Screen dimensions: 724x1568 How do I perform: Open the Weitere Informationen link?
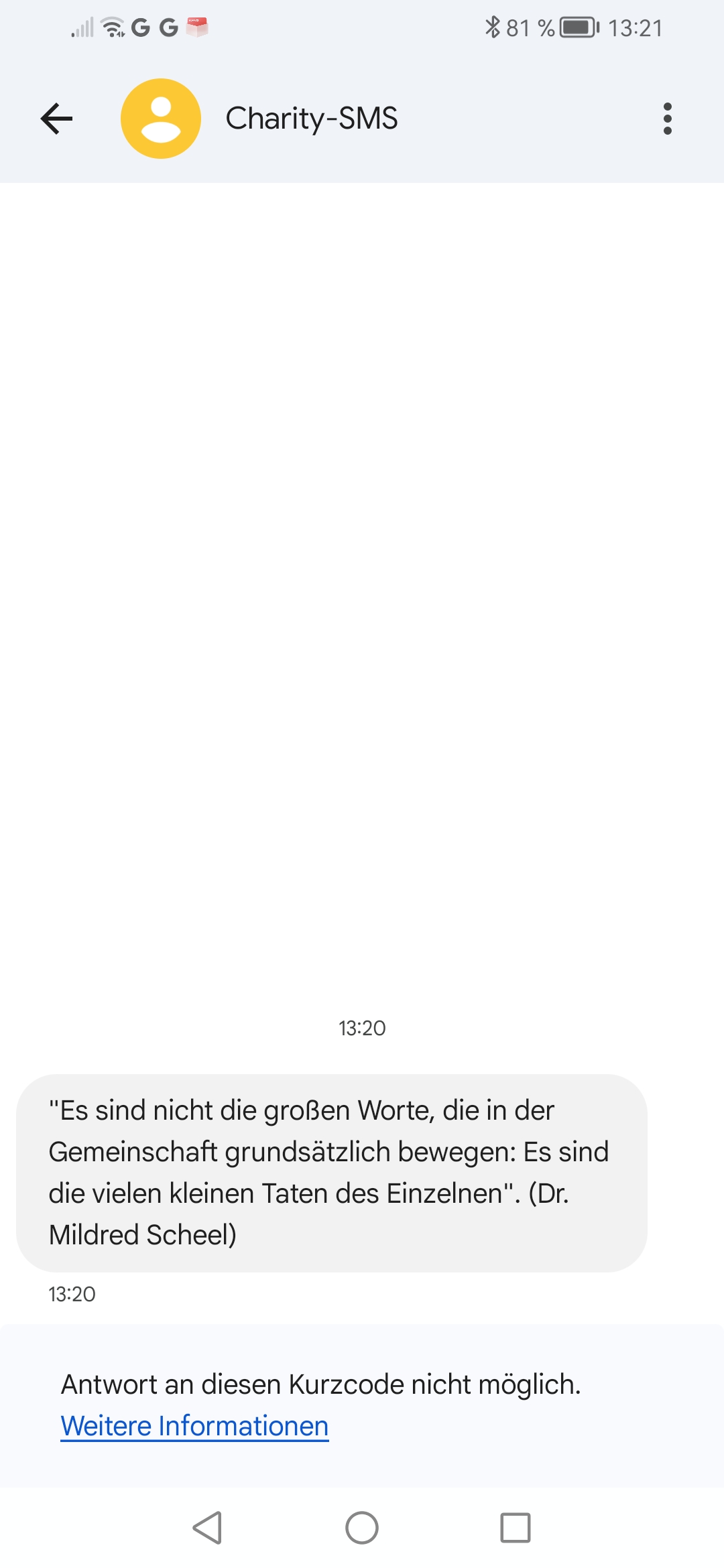(x=194, y=1426)
